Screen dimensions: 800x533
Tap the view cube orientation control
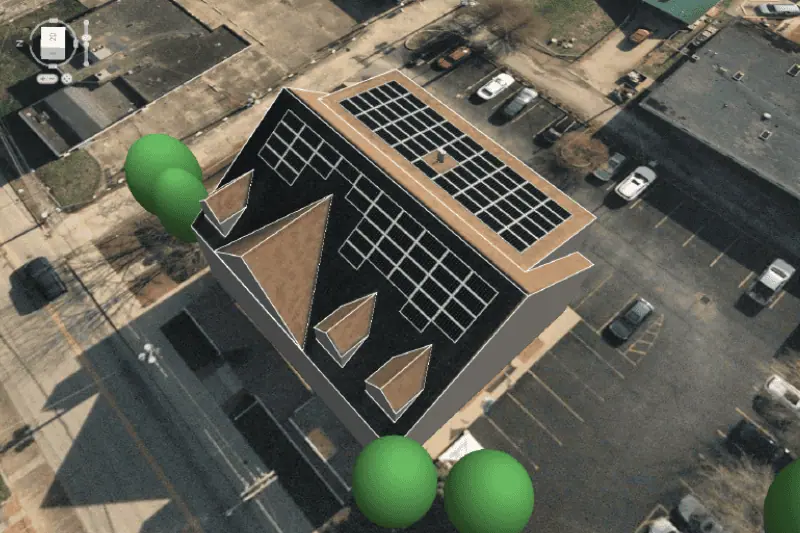point(53,42)
